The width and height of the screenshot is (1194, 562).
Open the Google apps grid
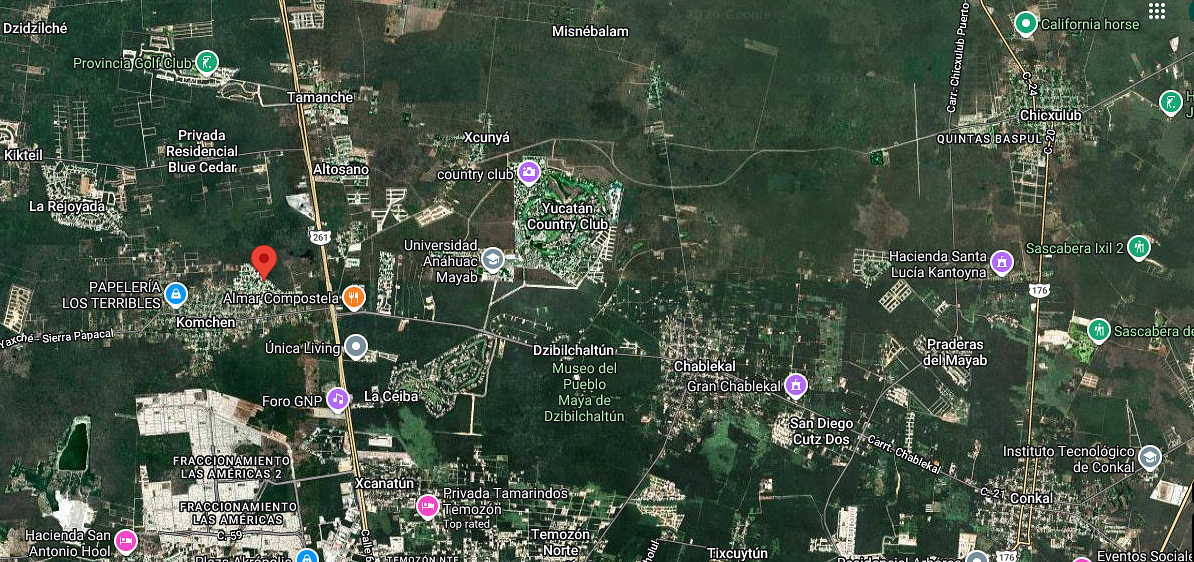click(x=1157, y=11)
